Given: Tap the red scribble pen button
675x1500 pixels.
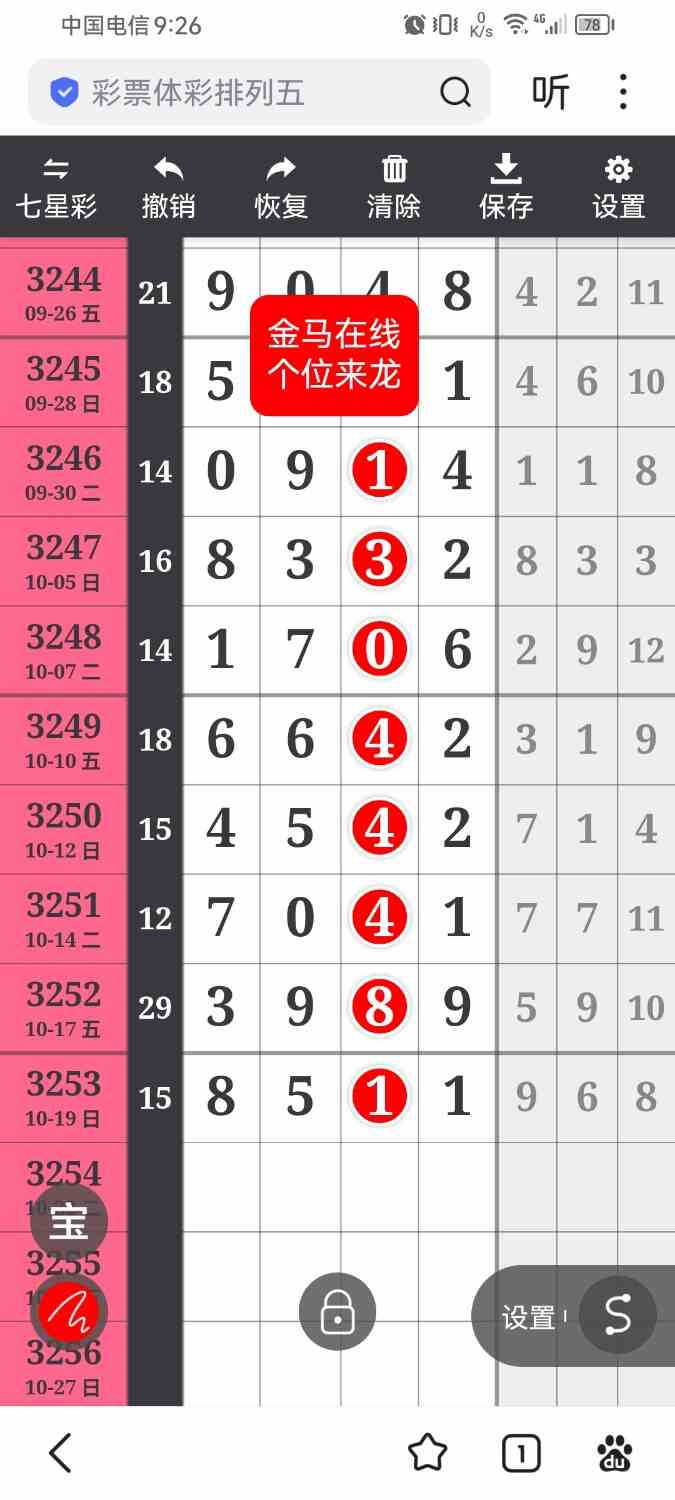Looking at the screenshot, I should point(68,1310).
